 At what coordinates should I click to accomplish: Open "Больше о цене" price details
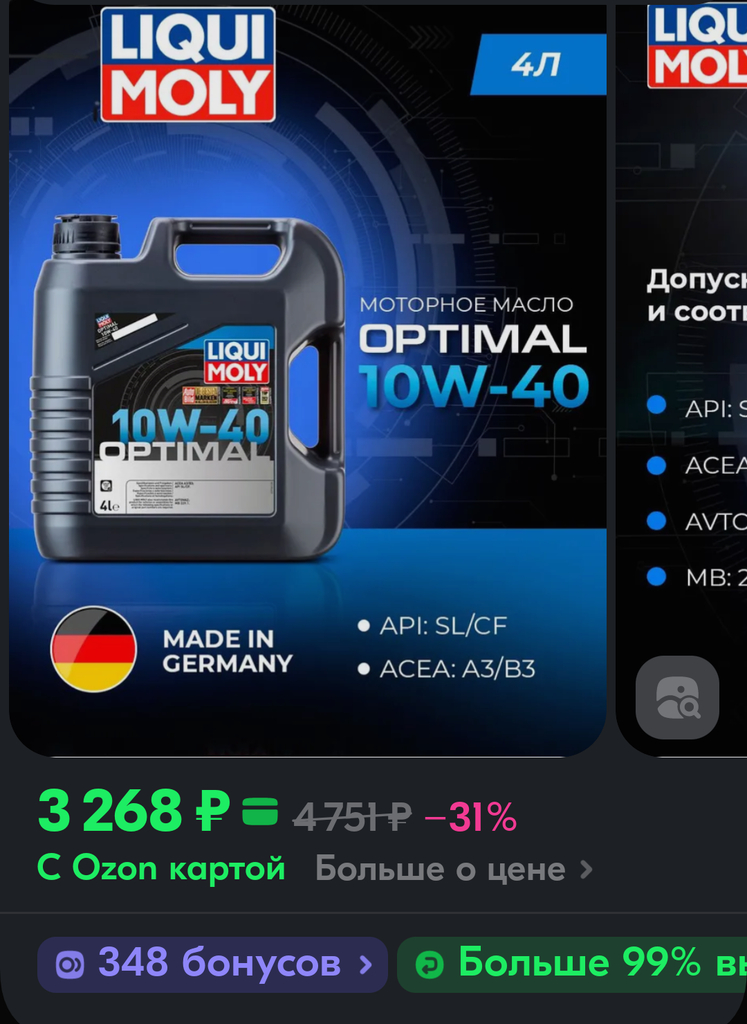pyautogui.click(x=453, y=869)
